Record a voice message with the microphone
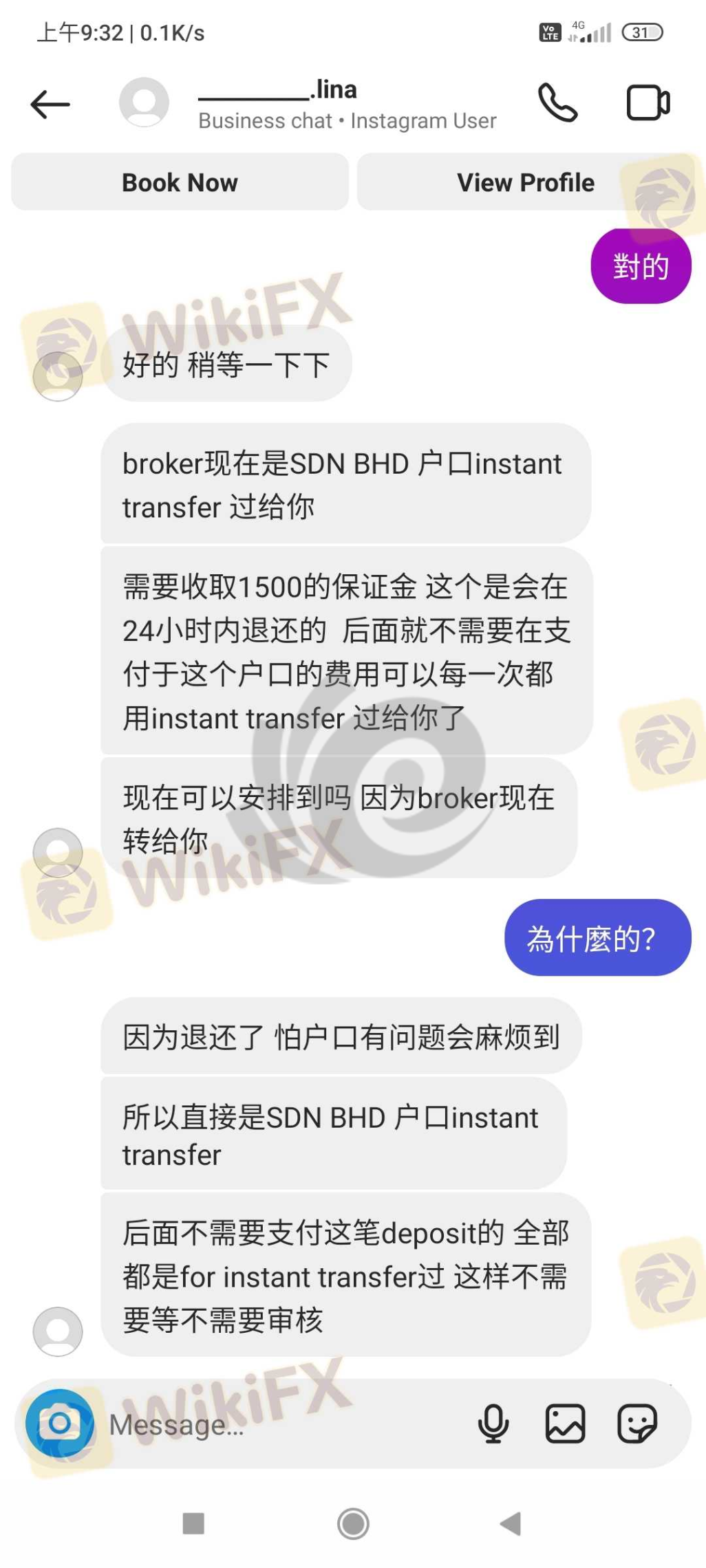The width and height of the screenshot is (706, 1568). pos(493,1423)
